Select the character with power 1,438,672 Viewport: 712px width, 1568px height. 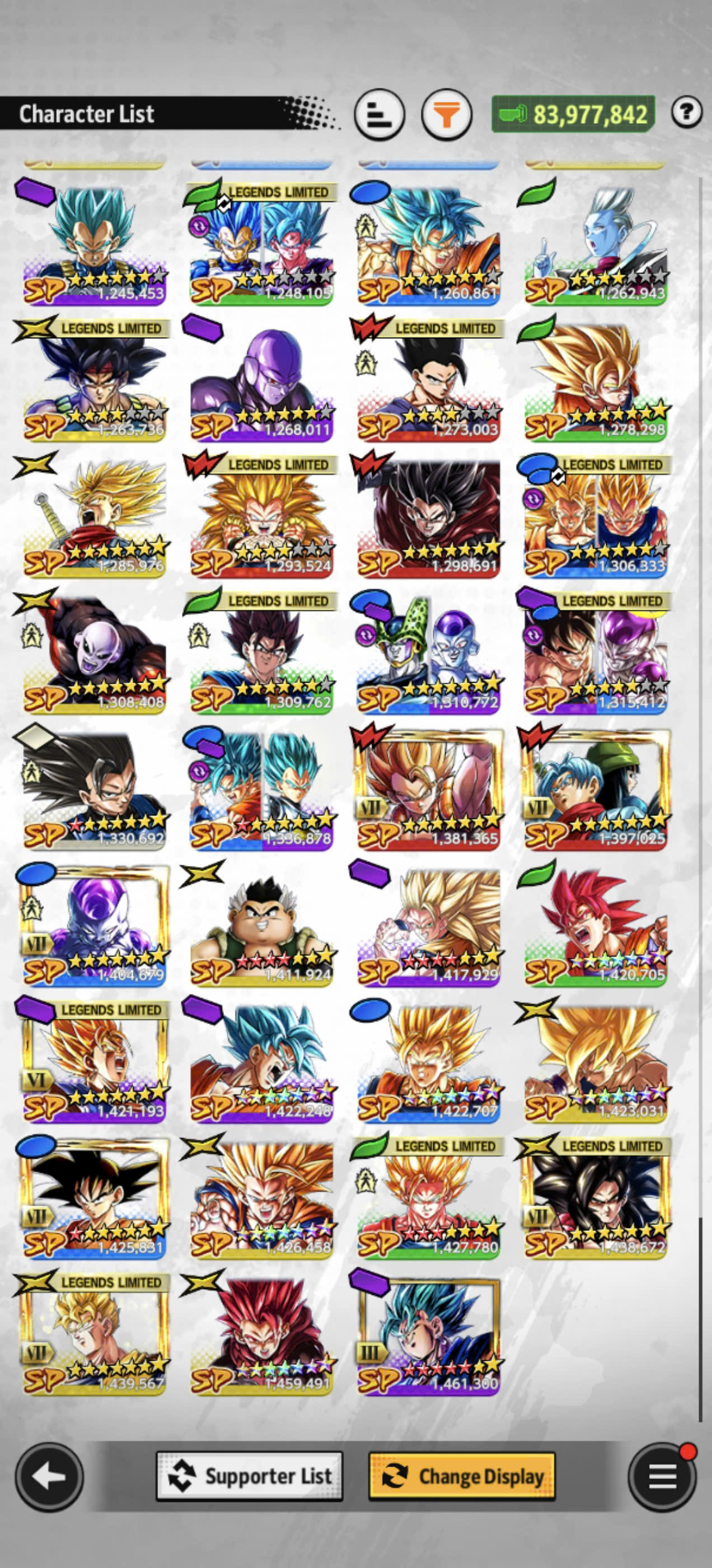[596, 1197]
